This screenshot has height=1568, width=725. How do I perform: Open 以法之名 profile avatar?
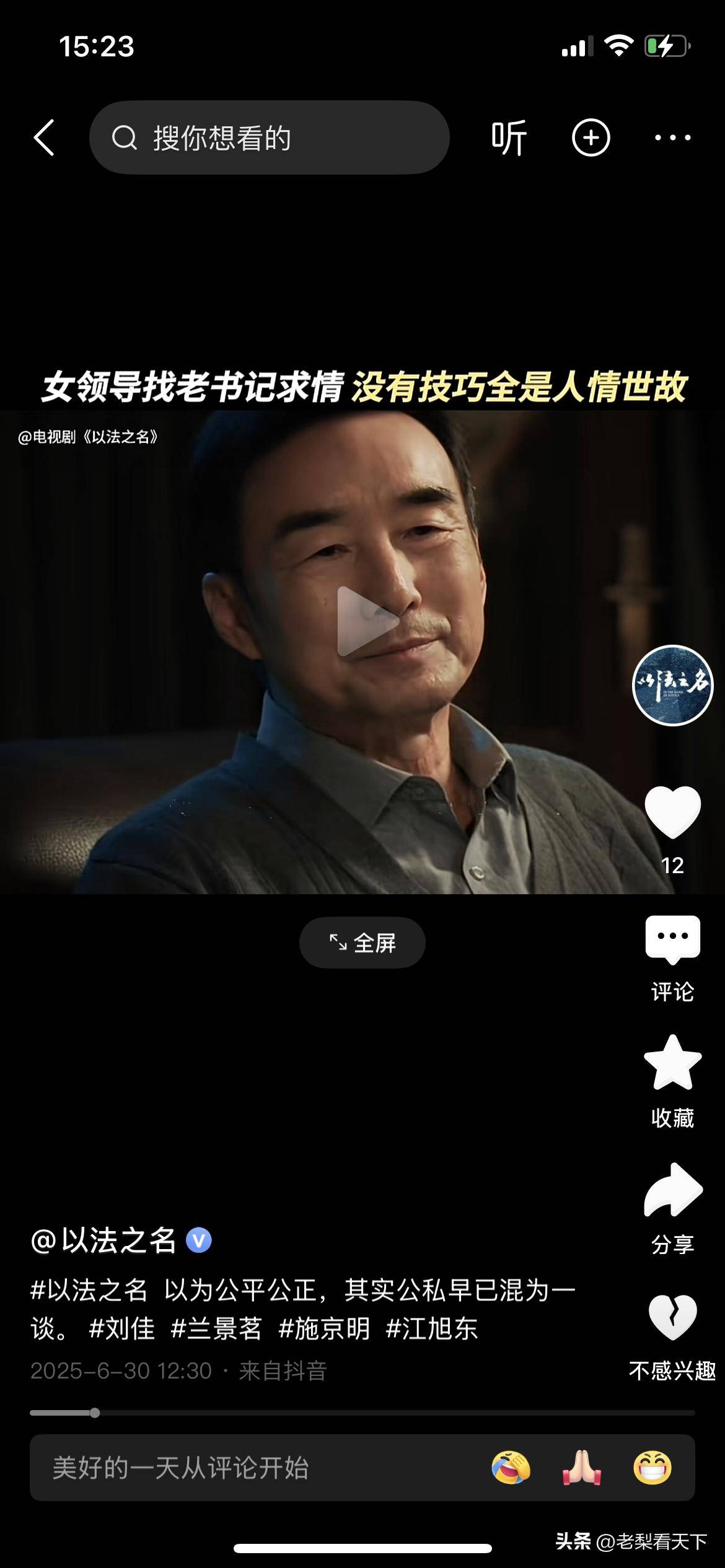672,685
